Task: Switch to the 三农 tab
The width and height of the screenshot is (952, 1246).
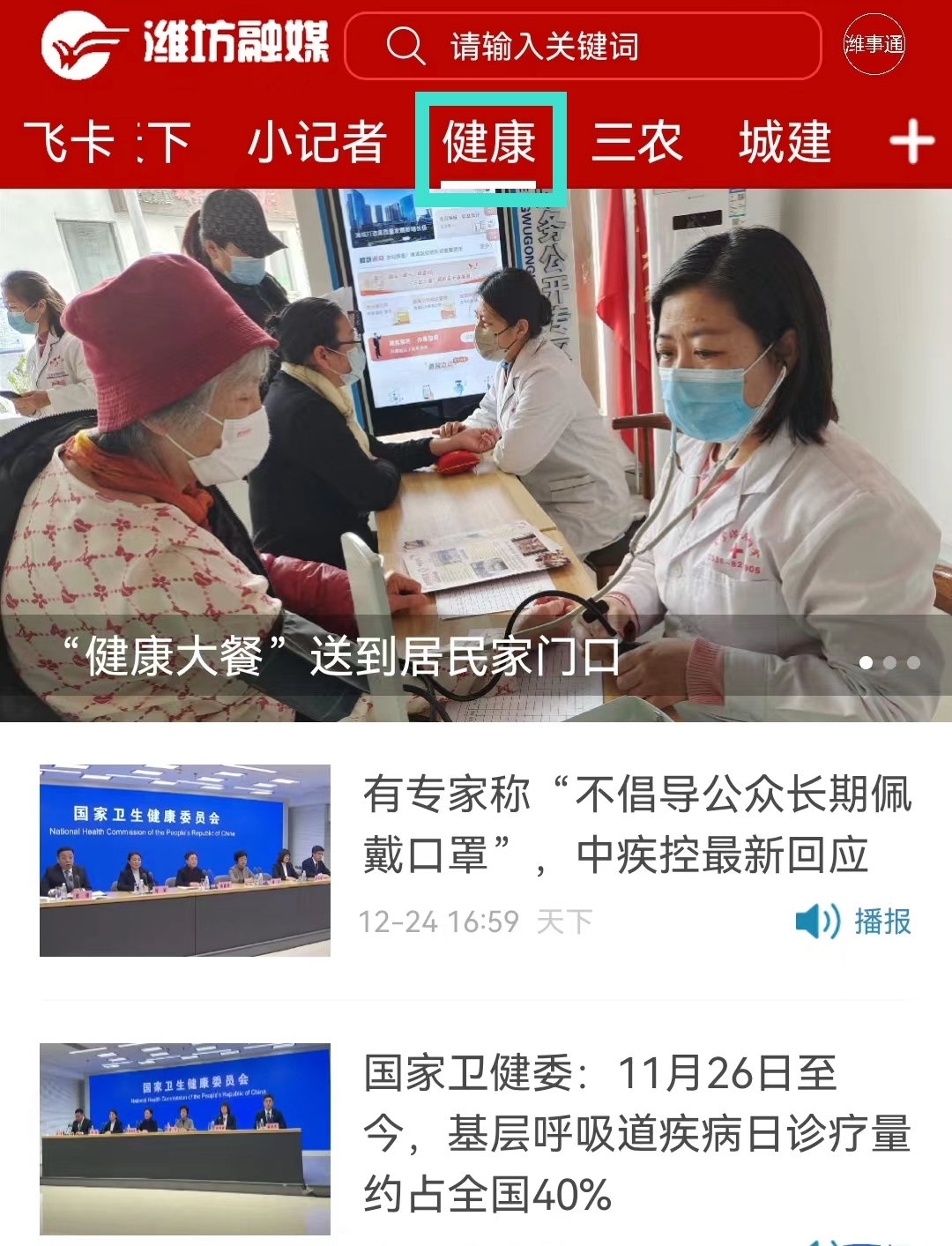Action: [x=636, y=143]
